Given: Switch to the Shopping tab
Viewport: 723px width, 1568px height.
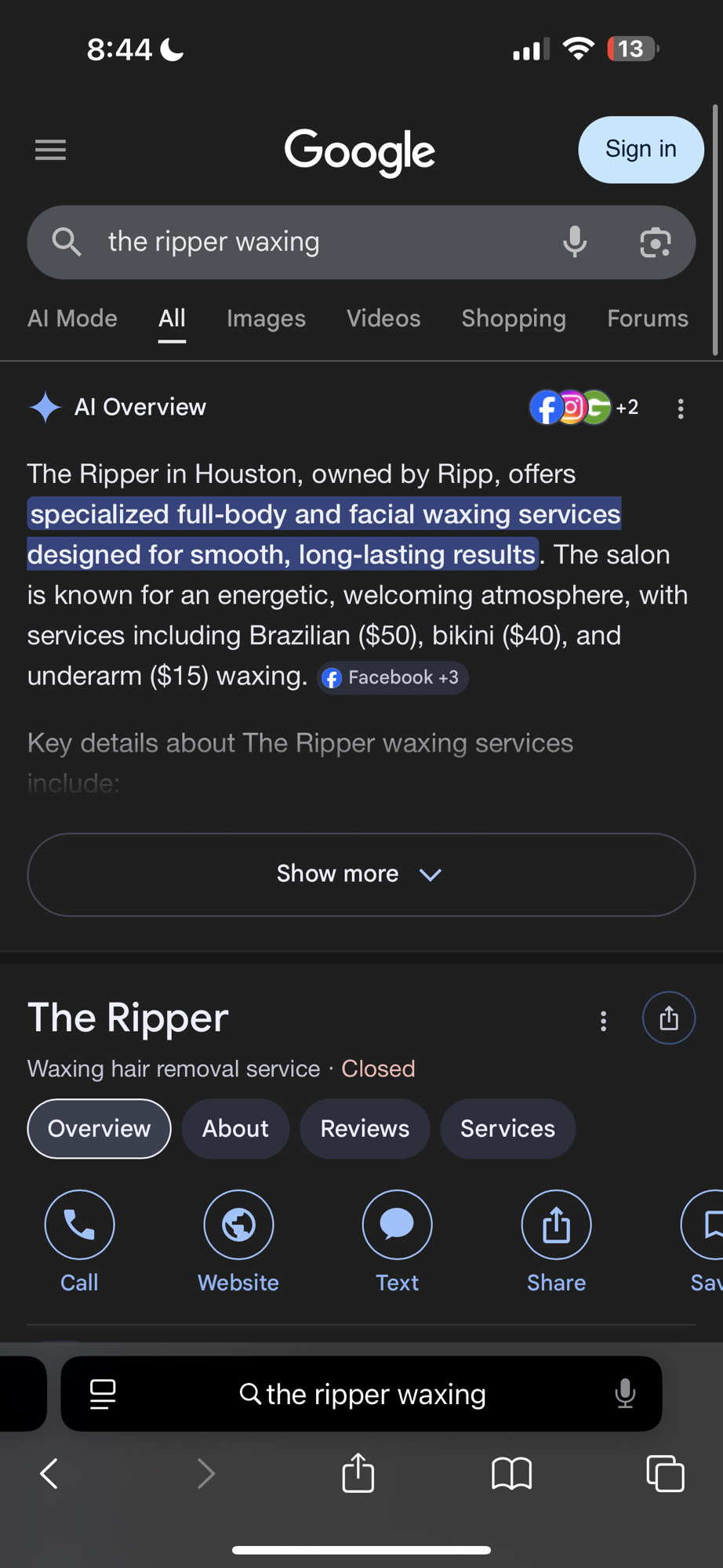Looking at the screenshot, I should [514, 318].
